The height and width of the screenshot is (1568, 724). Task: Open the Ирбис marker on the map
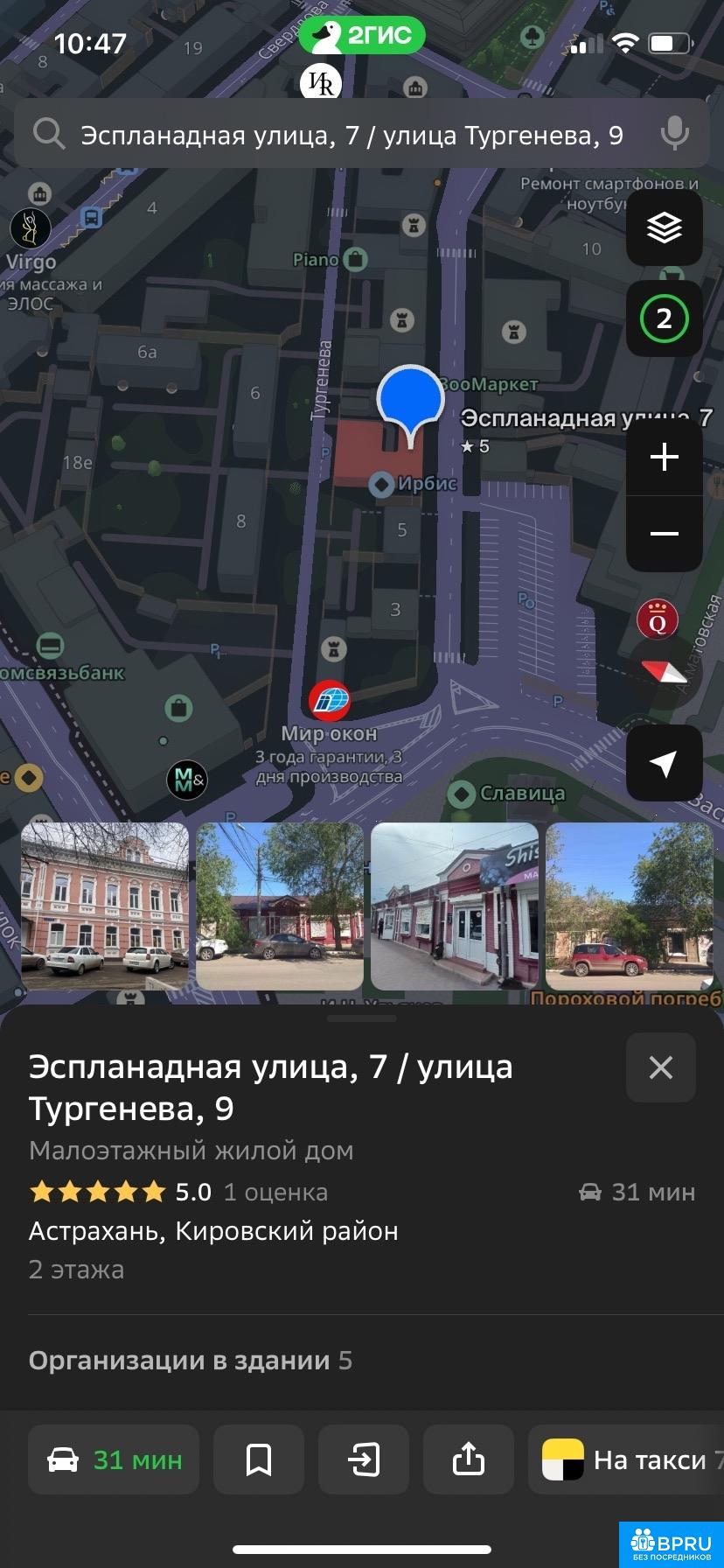pyautogui.click(x=381, y=484)
